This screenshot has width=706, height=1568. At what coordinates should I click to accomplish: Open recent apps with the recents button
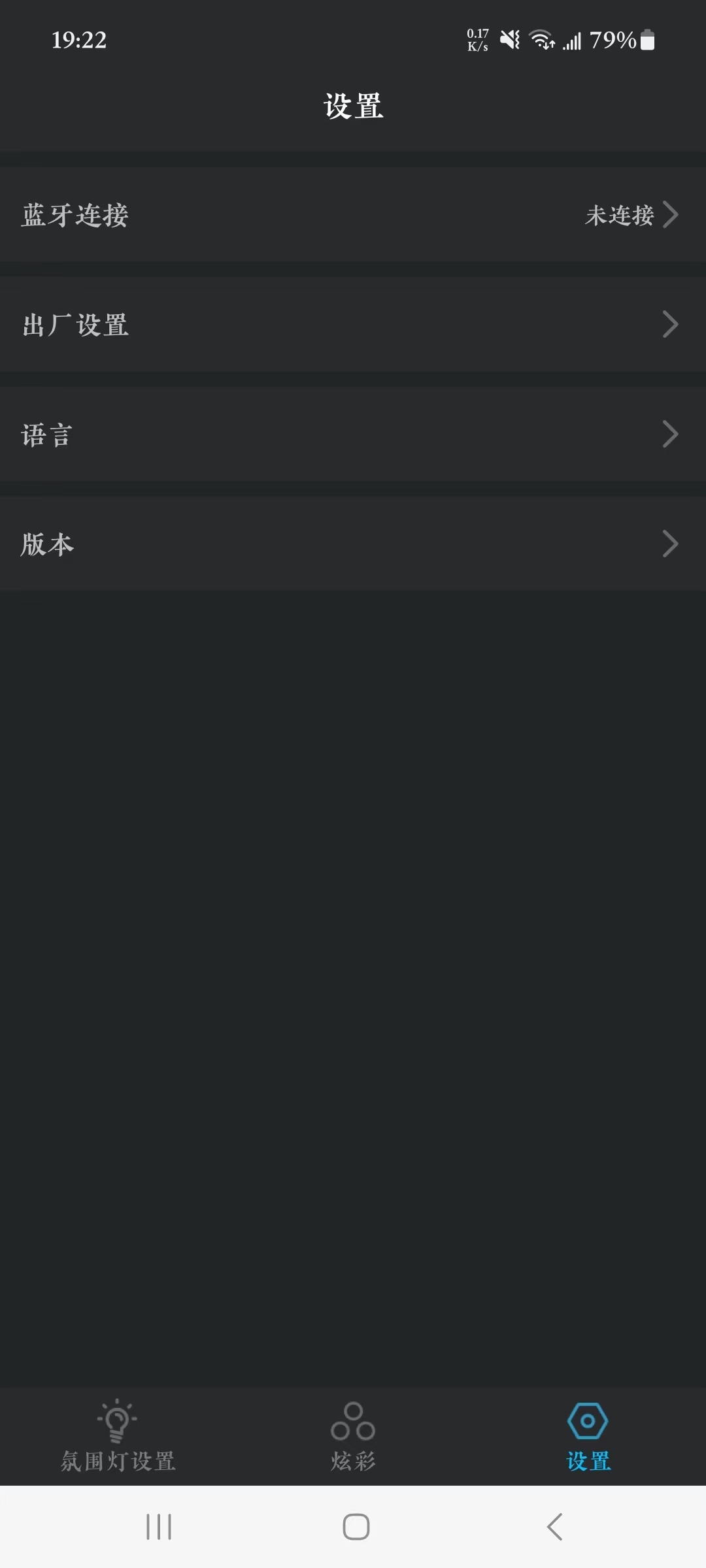tap(159, 1527)
